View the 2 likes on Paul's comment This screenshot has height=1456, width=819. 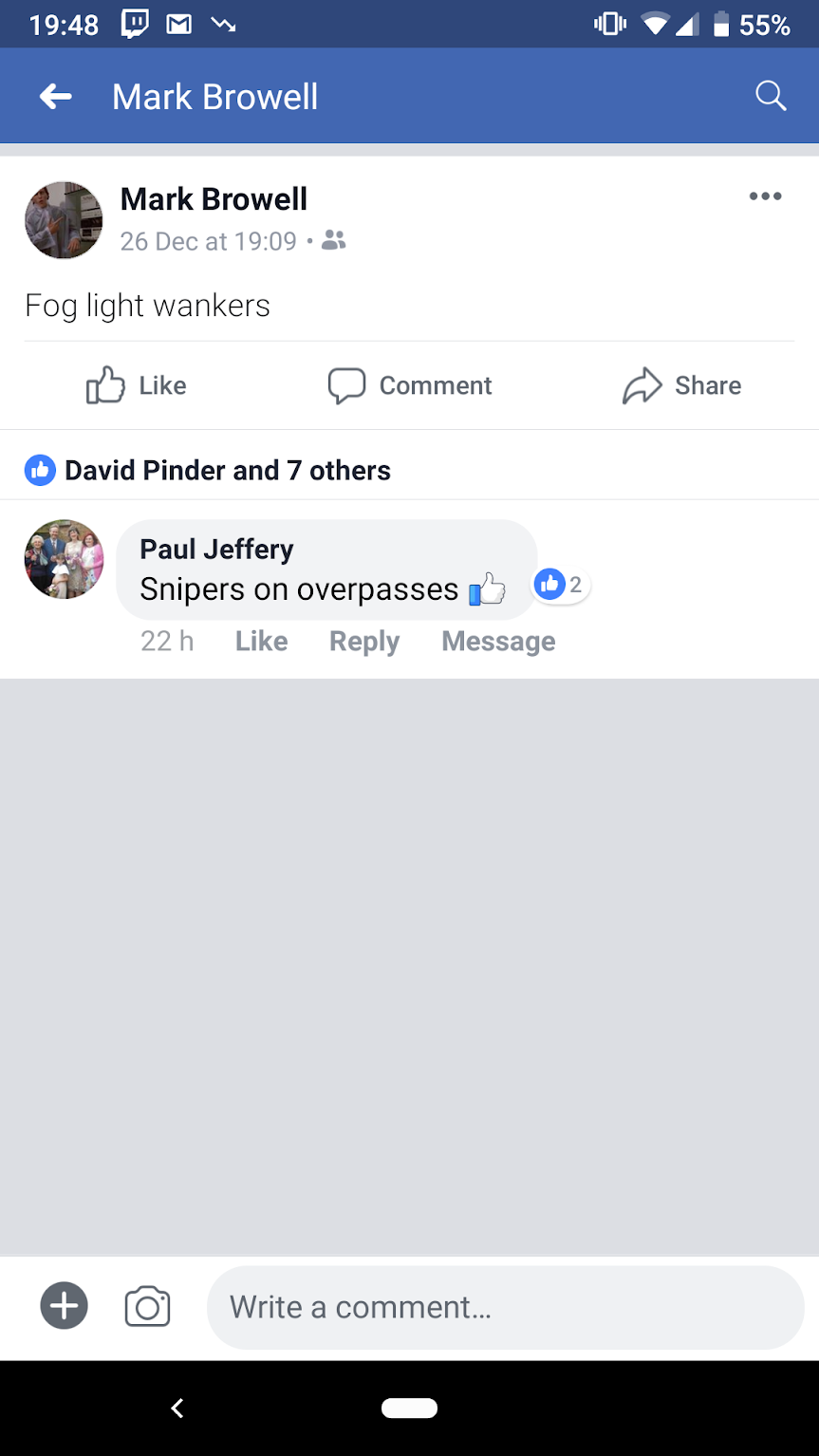pyautogui.click(x=560, y=585)
